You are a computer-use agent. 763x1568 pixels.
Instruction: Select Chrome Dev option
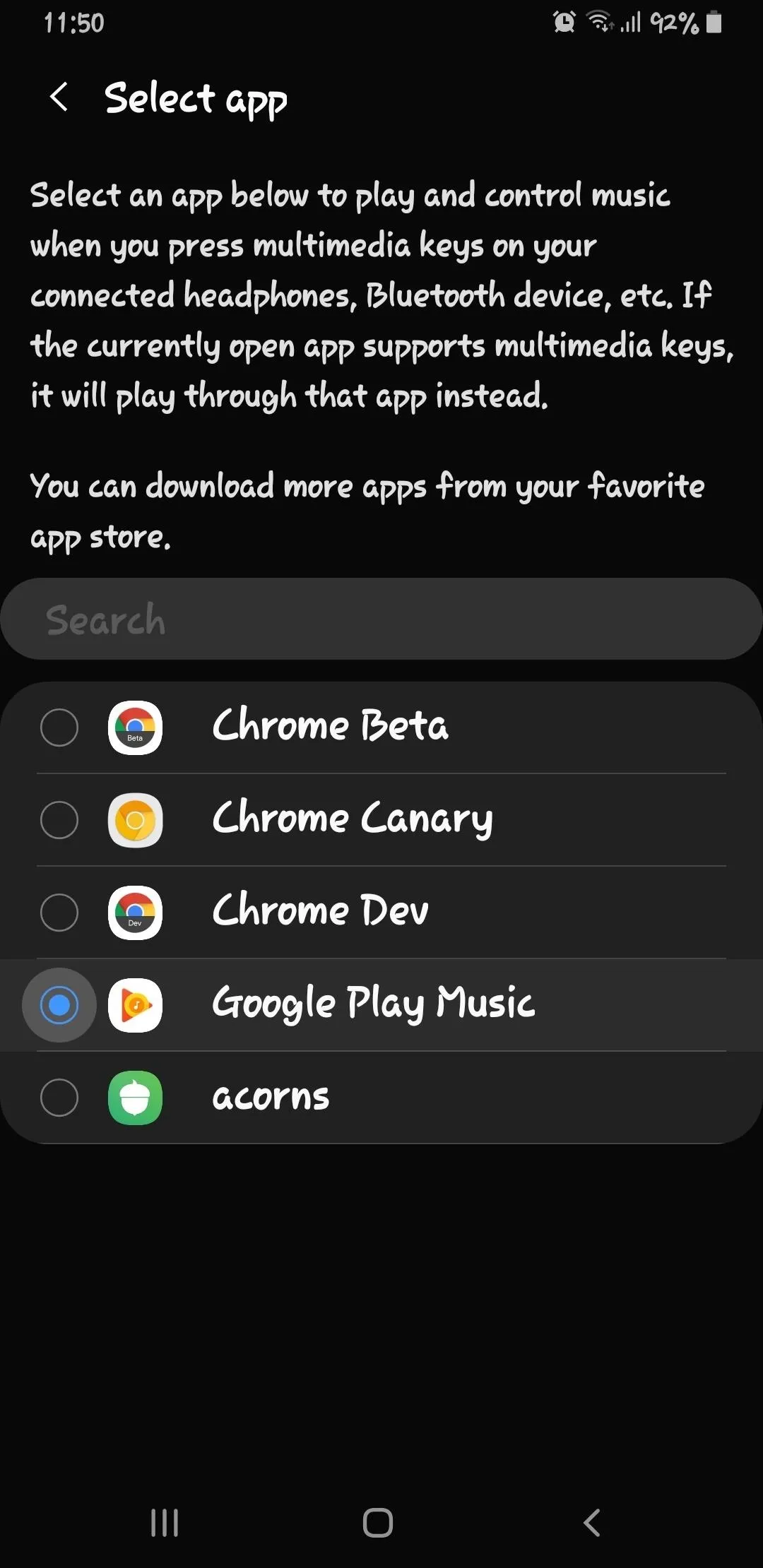(381, 913)
